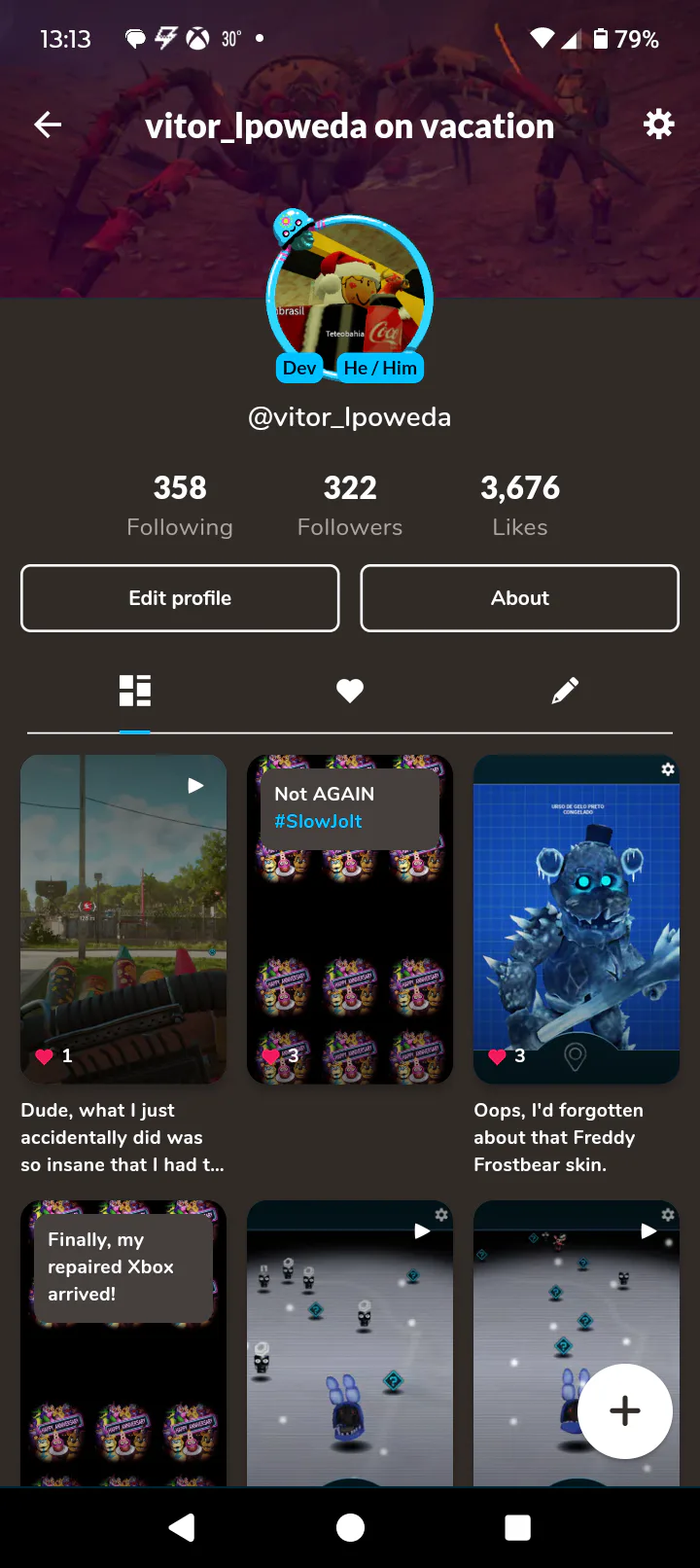Tap Edit profile button
700x1568 pixels.
click(x=180, y=598)
